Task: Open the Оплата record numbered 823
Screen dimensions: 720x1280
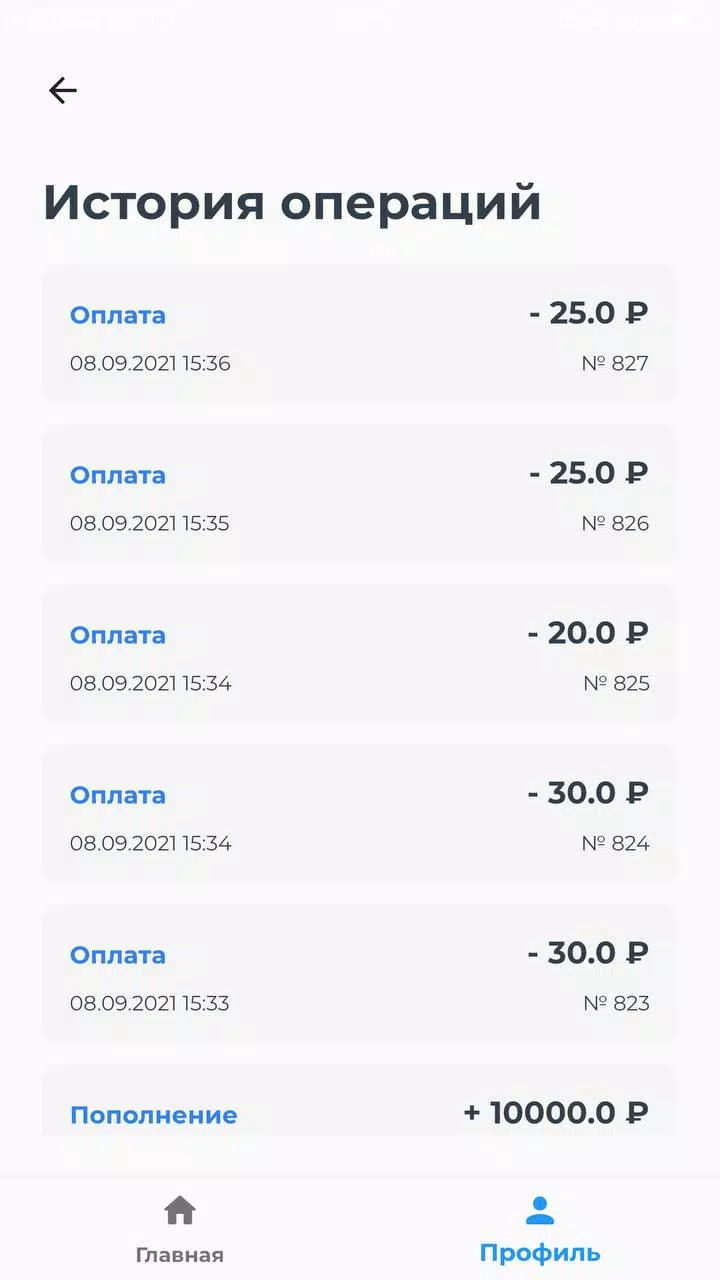Action: tap(117, 954)
